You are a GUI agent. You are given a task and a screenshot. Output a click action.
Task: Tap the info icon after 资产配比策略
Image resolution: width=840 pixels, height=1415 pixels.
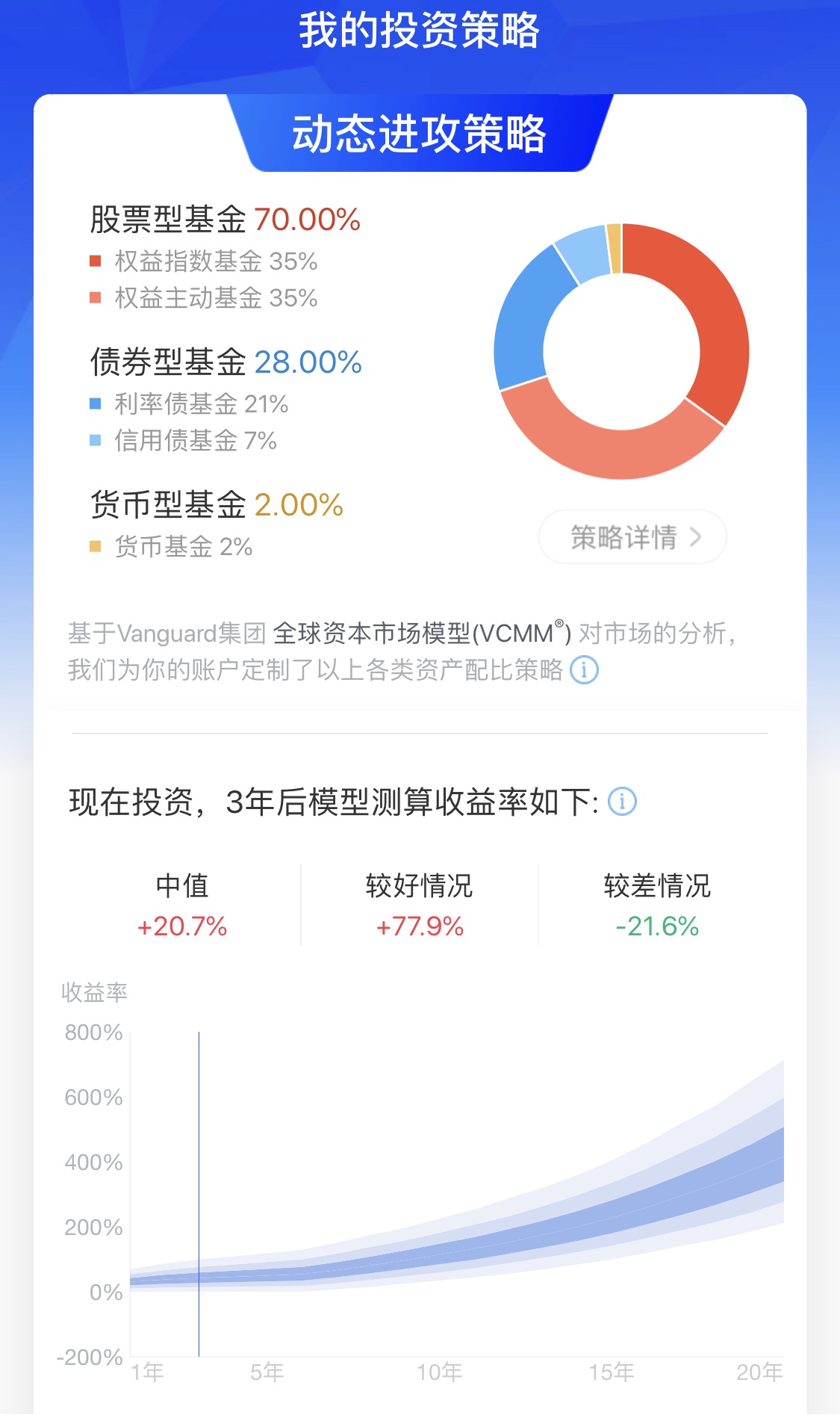click(x=584, y=670)
